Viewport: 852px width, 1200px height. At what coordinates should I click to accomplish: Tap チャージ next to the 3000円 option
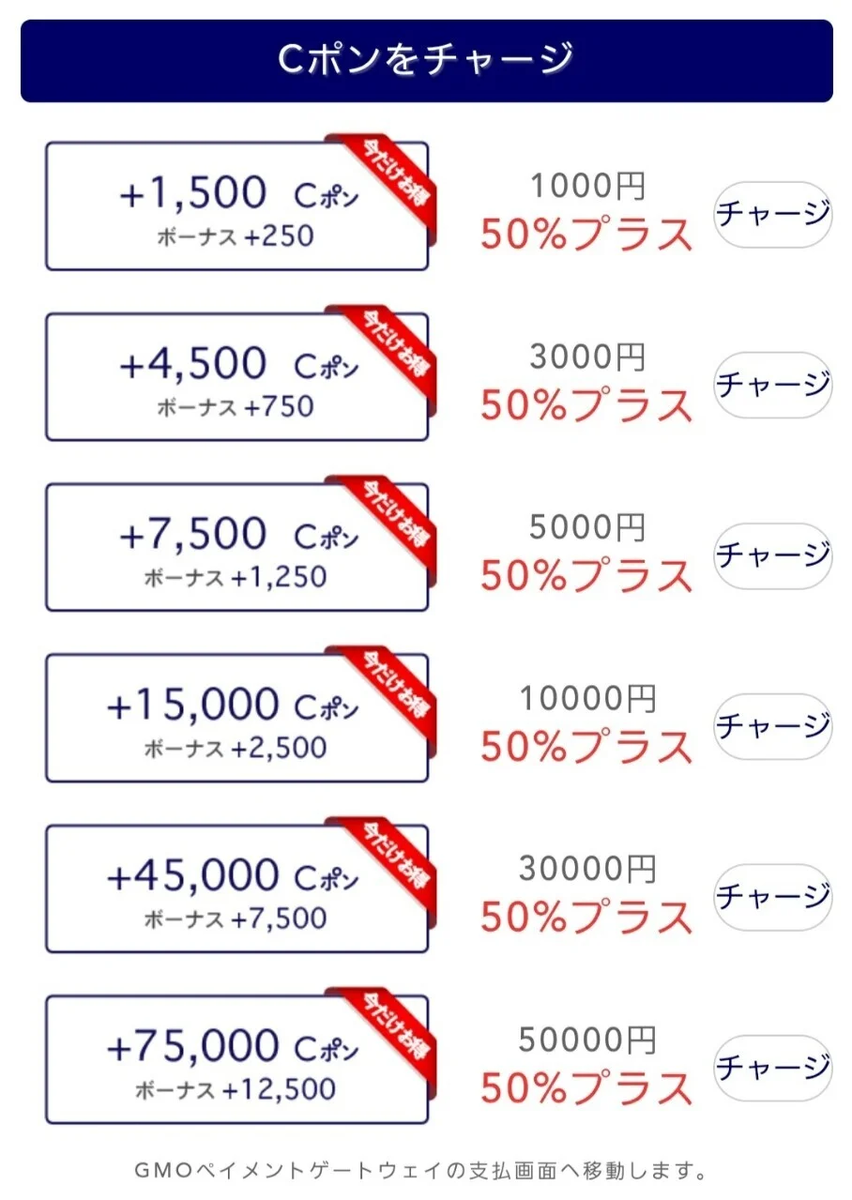tap(771, 384)
